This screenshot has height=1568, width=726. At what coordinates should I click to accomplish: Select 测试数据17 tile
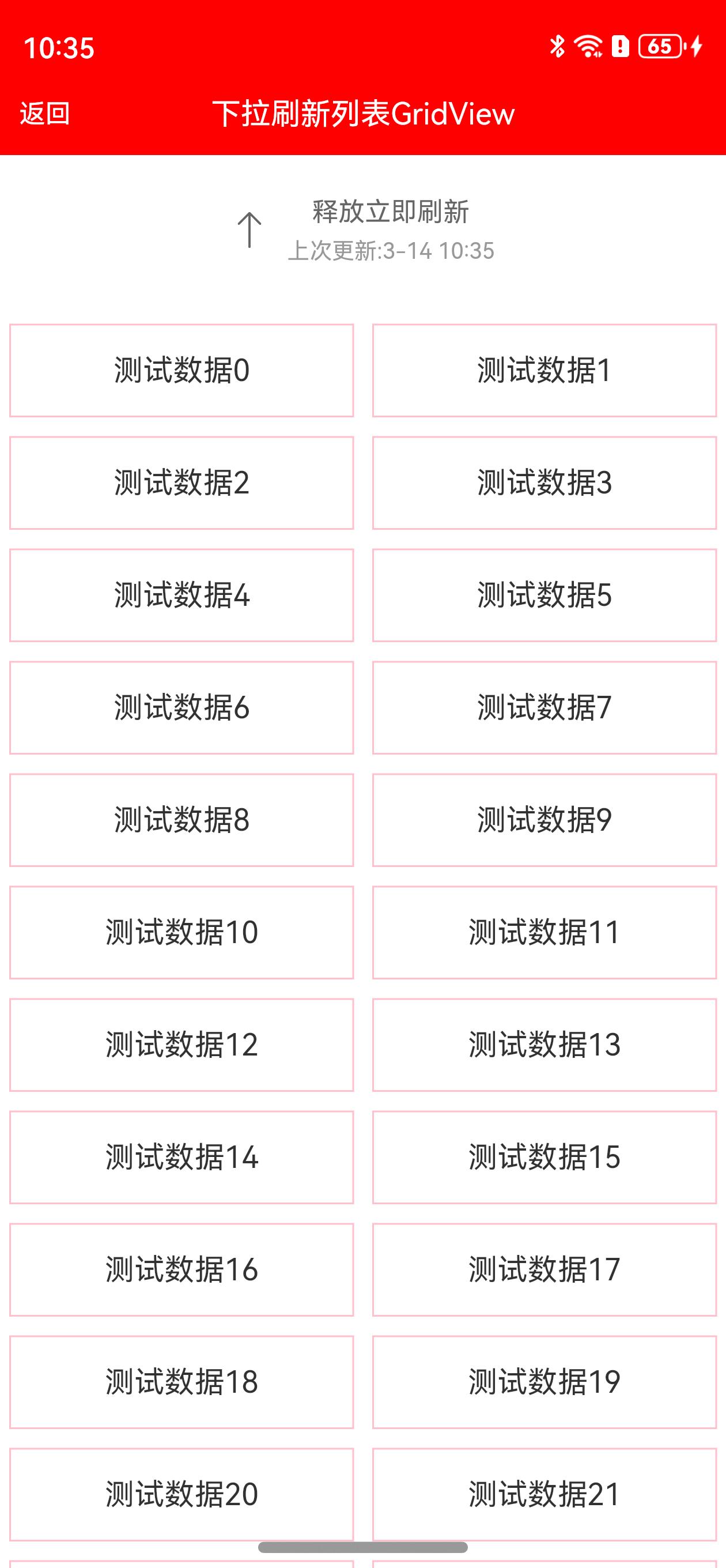point(544,1270)
